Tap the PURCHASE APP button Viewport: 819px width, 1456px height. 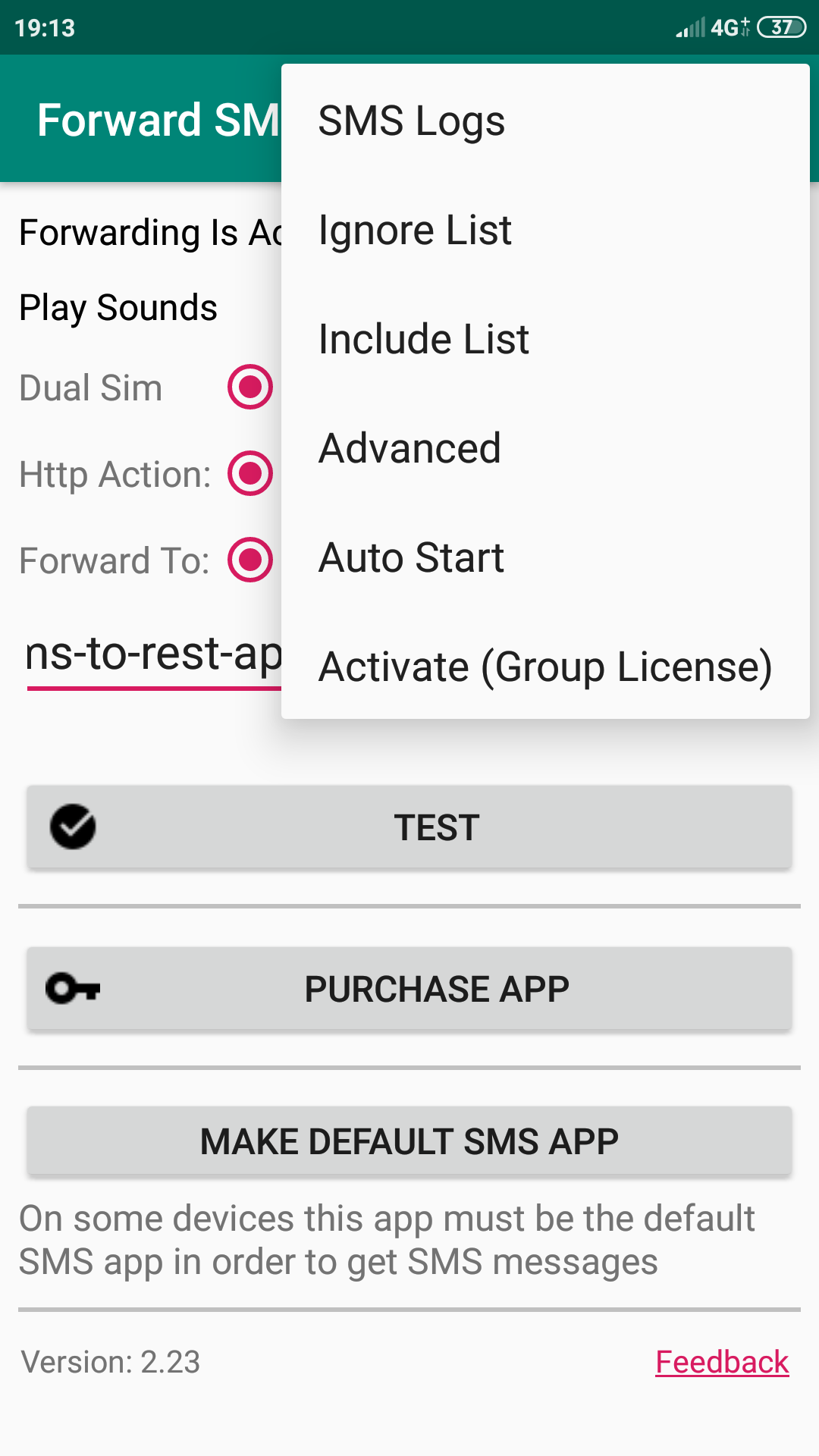(x=409, y=989)
